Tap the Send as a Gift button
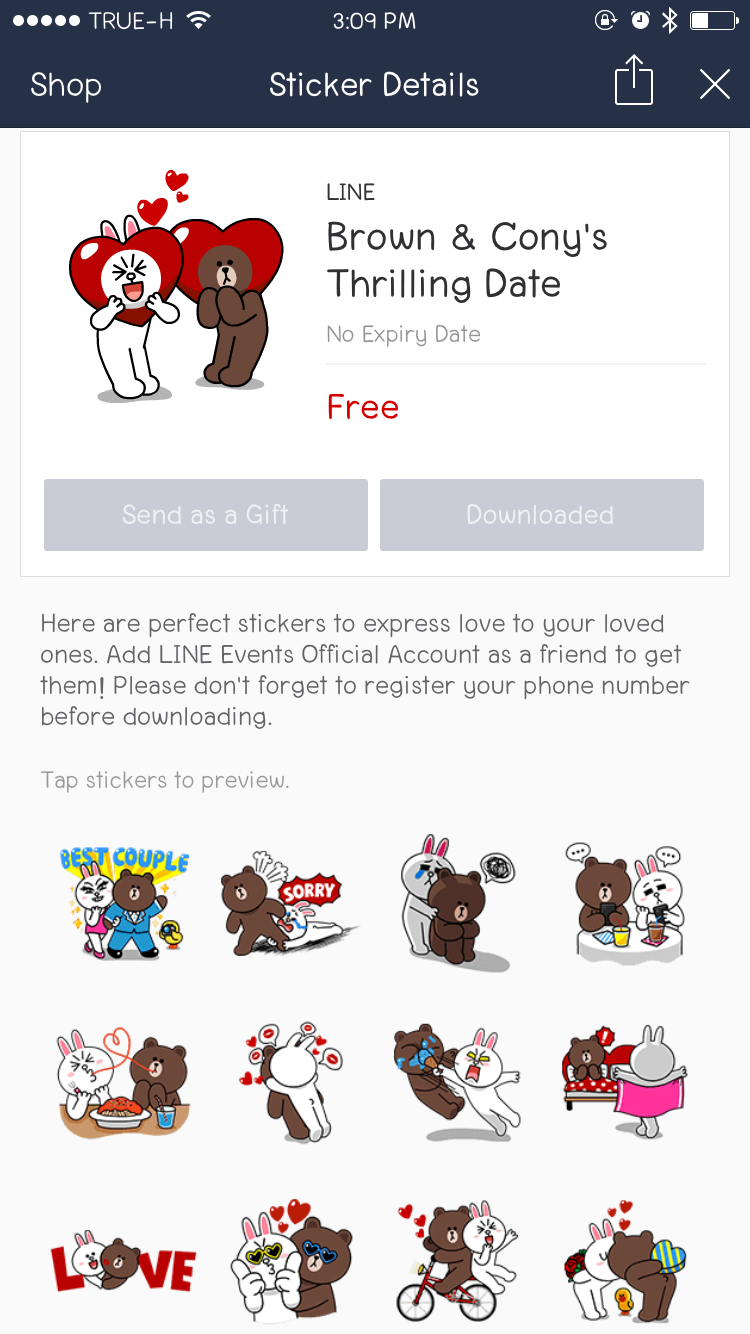The height and width of the screenshot is (1334, 750). click(205, 515)
